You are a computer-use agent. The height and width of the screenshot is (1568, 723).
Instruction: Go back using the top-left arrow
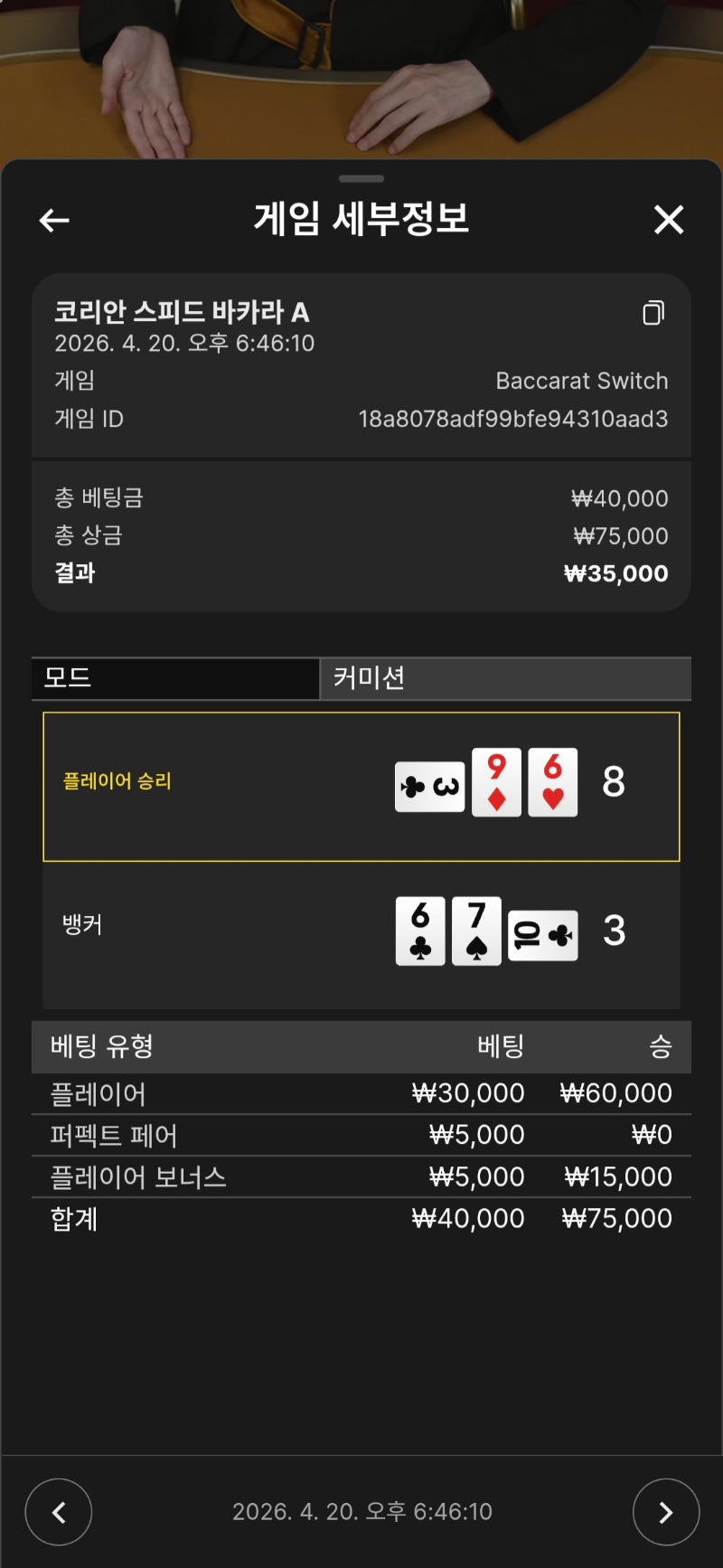54,220
